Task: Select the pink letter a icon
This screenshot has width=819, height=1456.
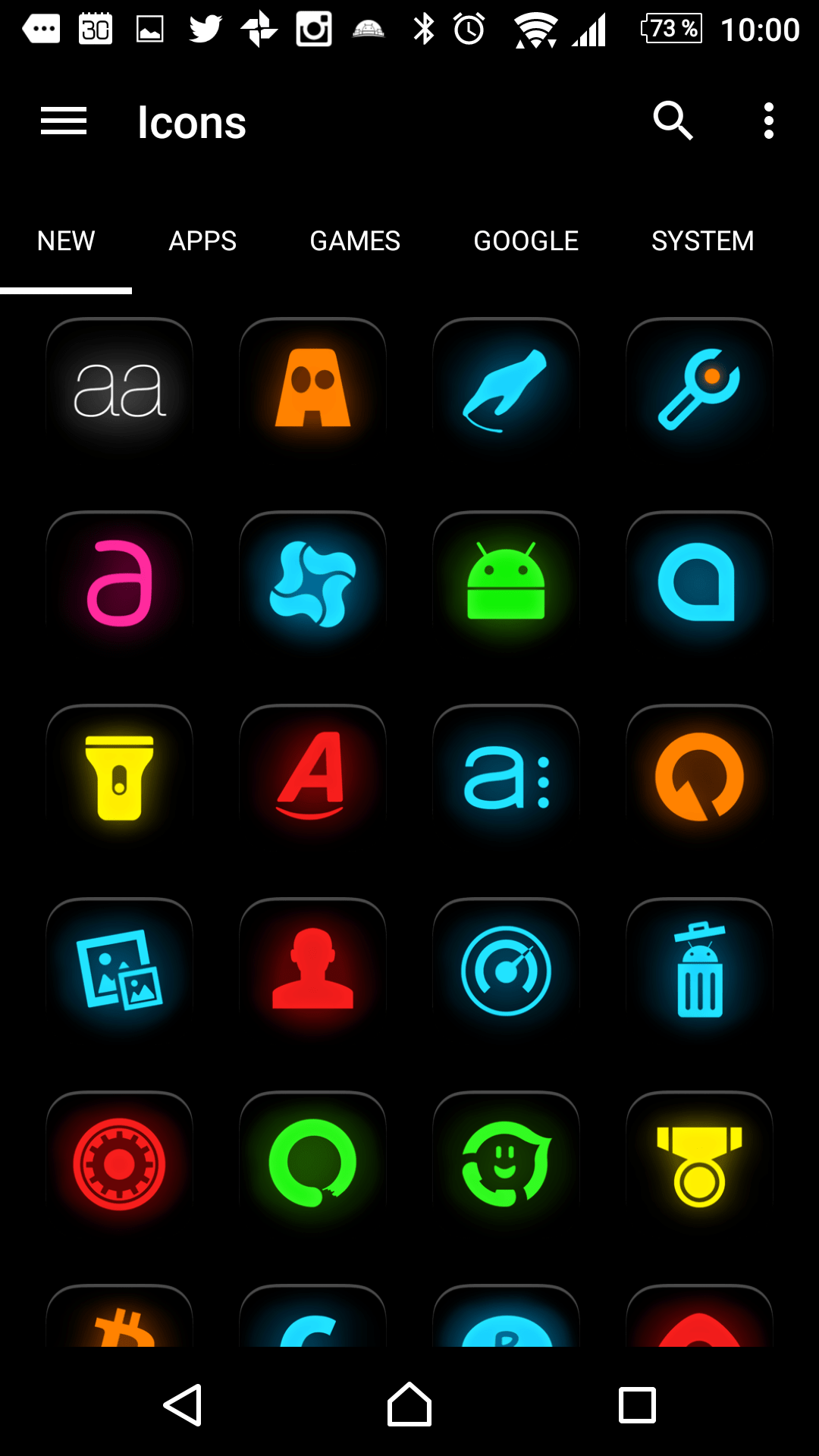Action: (120, 582)
